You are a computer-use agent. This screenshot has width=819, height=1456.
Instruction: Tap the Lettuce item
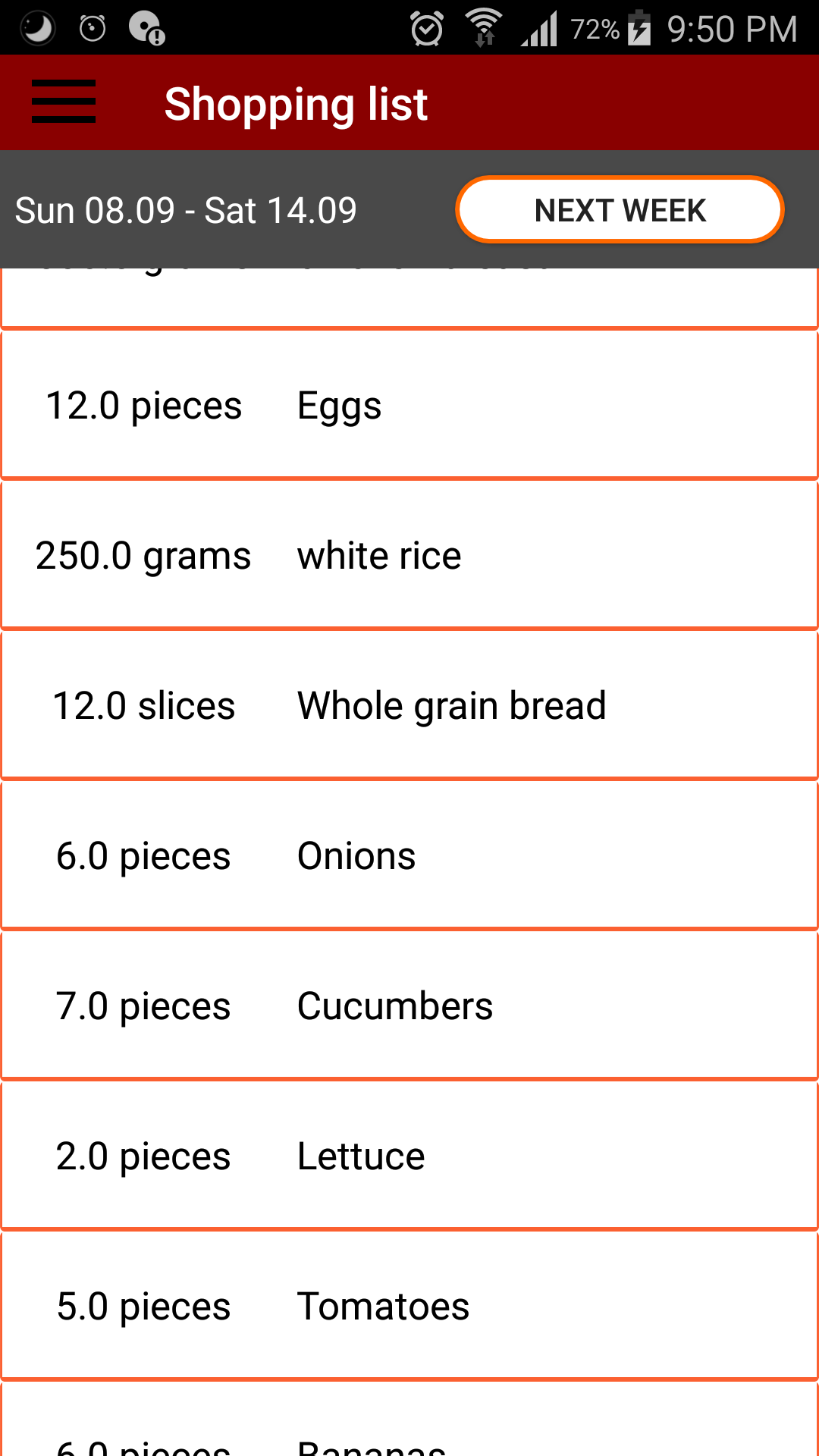point(409,1156)
